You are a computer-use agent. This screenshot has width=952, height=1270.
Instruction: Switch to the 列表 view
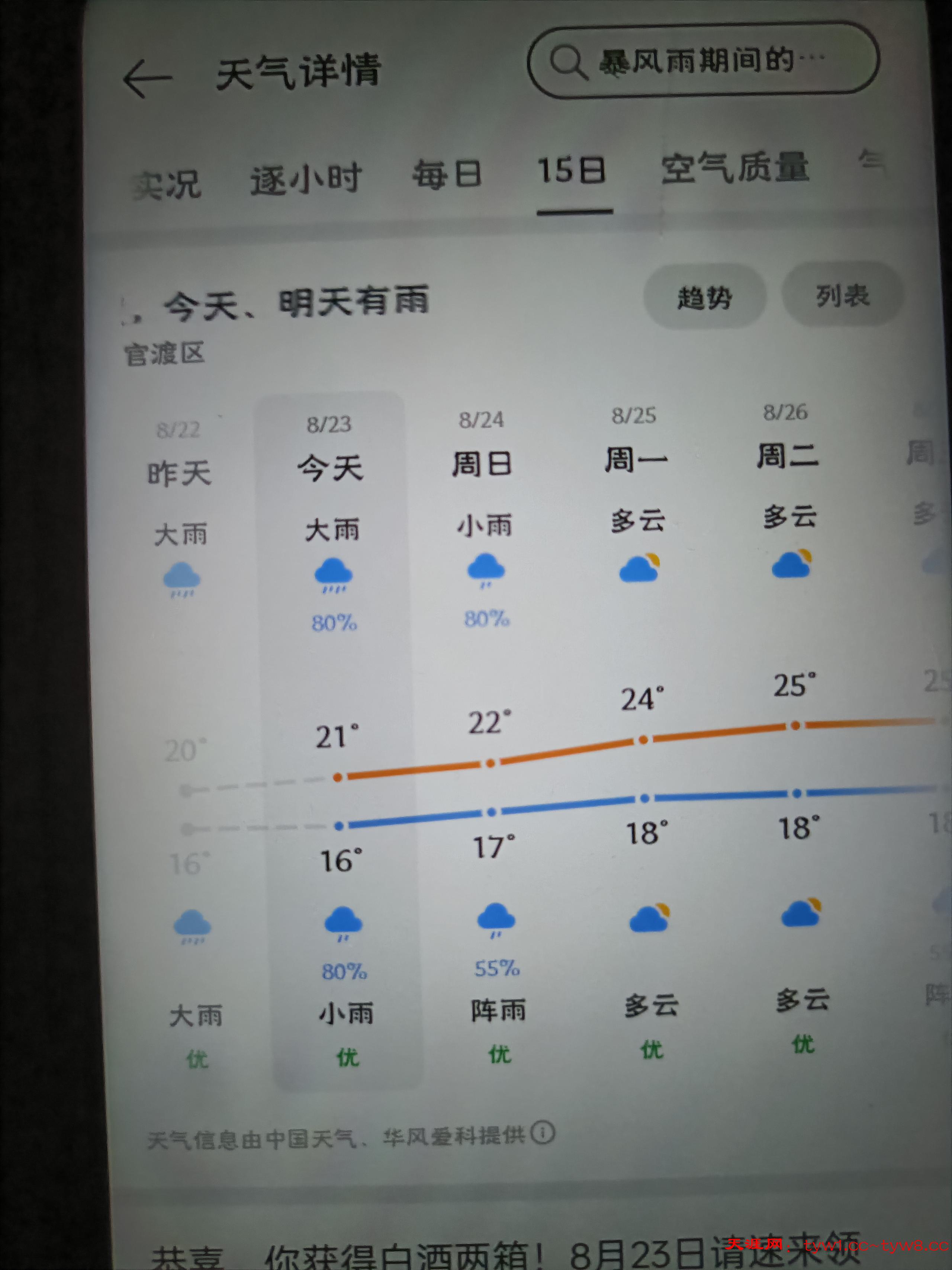click(842, 295)
